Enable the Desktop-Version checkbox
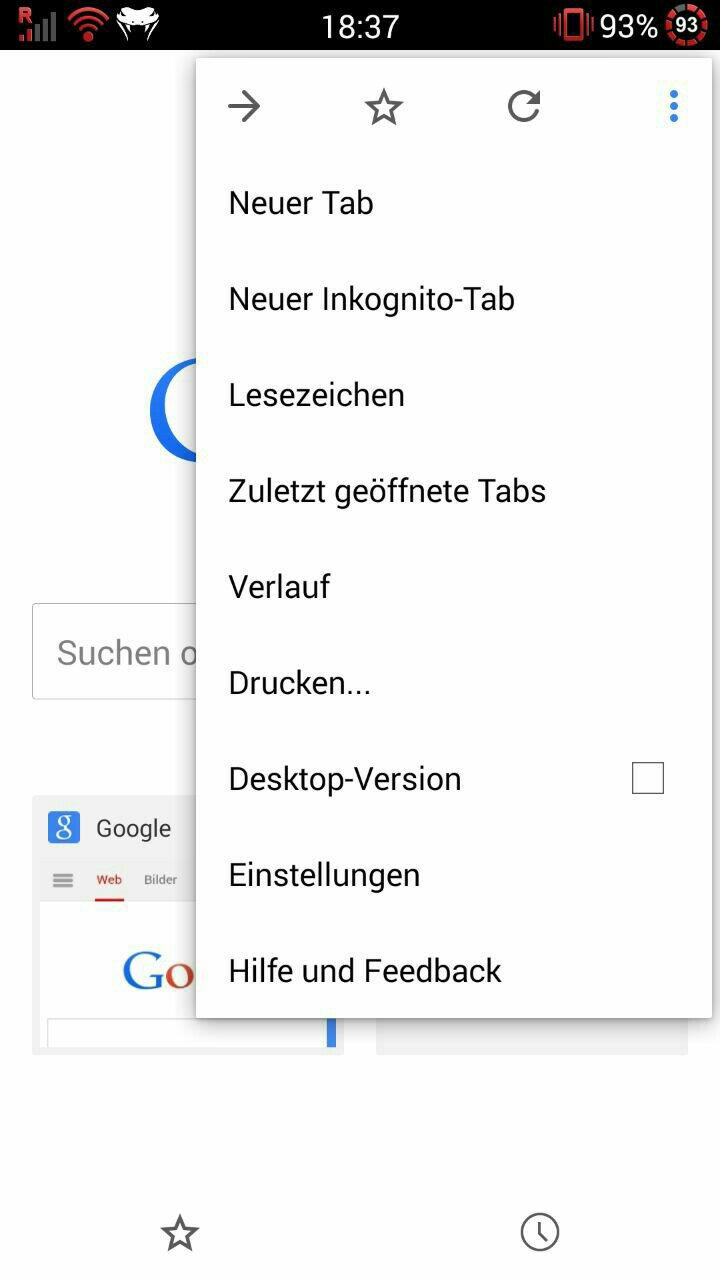The image size is (720, 1280). [648, 778]
